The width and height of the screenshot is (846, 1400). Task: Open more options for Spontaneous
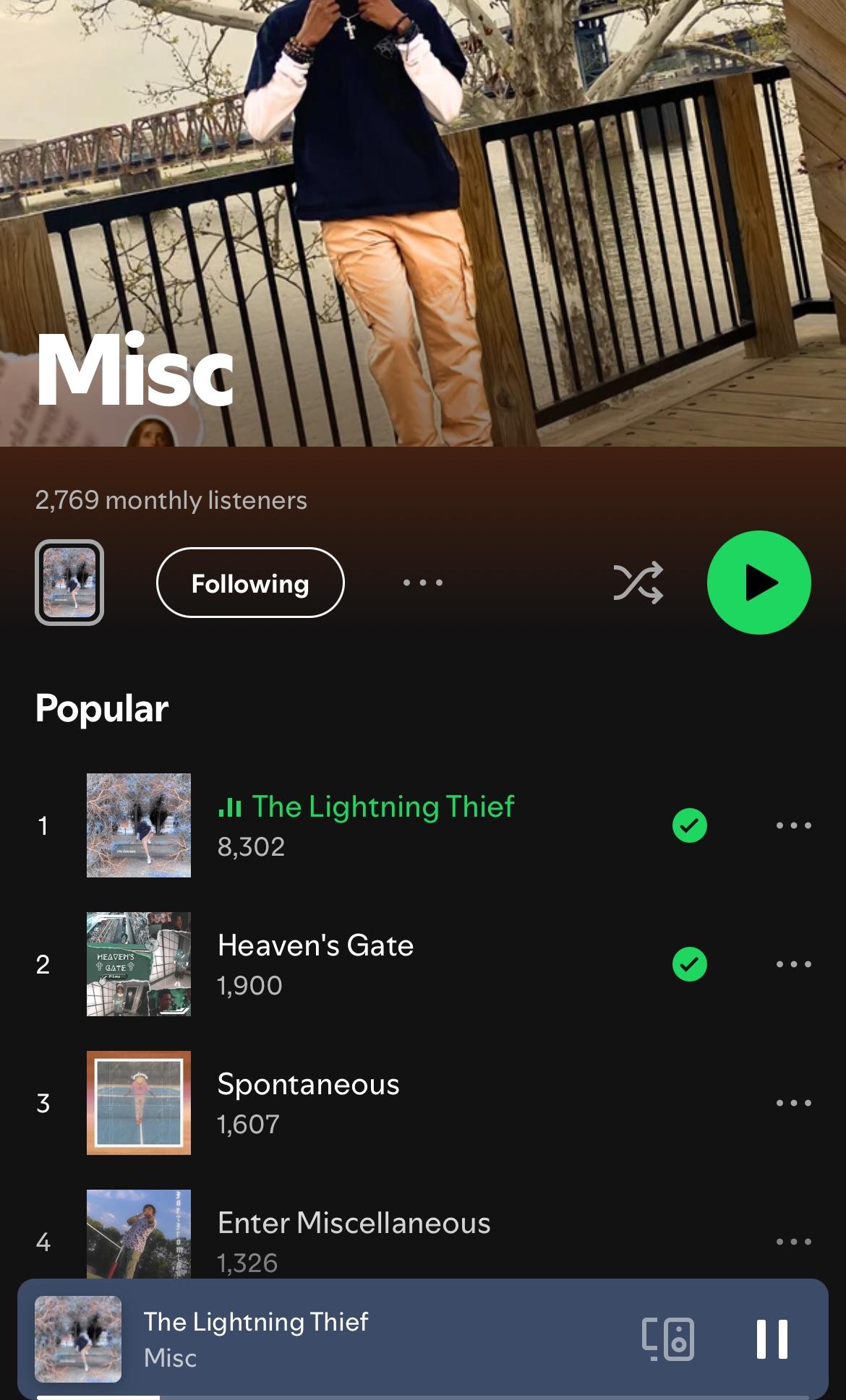[793, 1103]
